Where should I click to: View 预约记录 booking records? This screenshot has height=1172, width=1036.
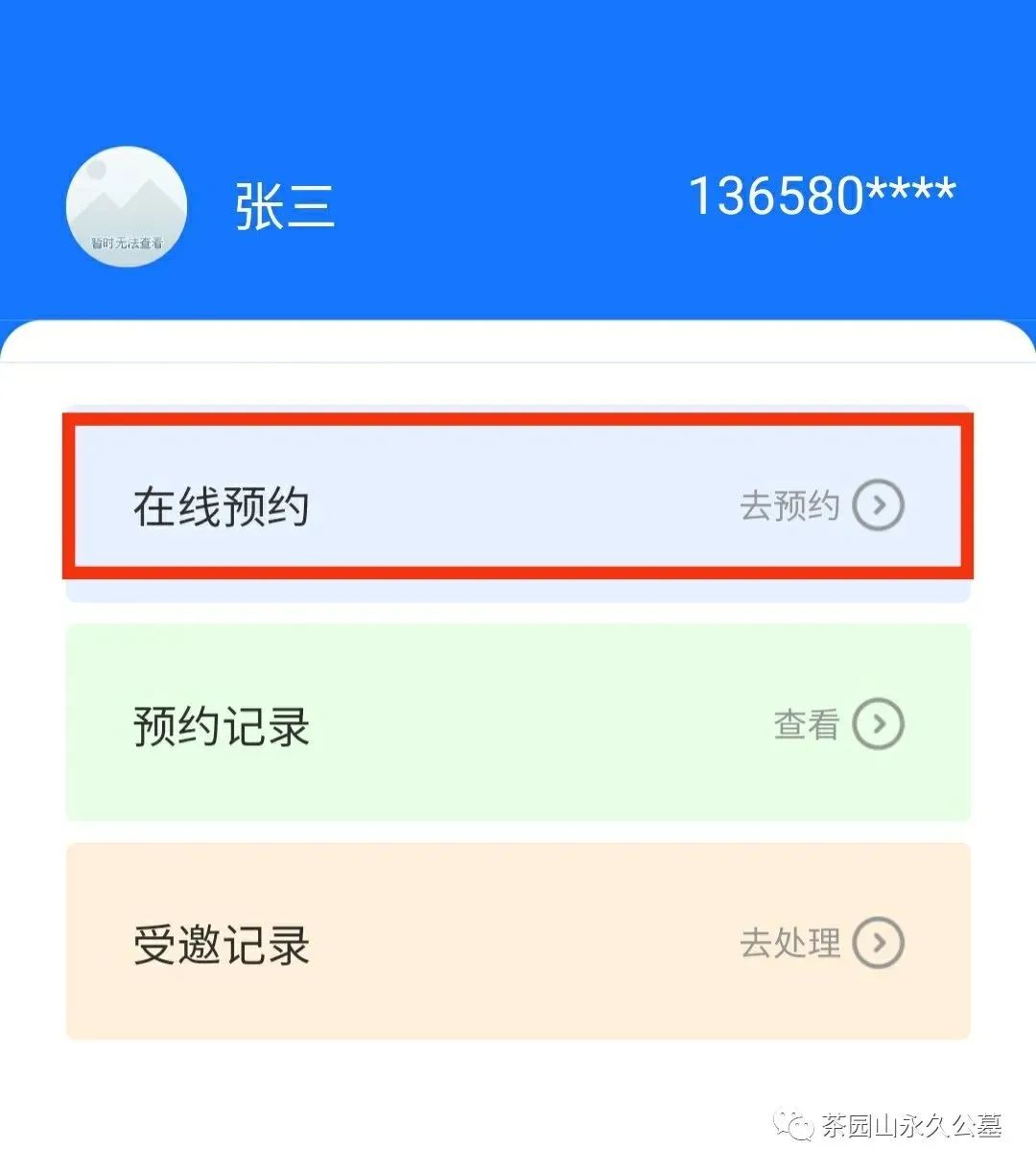pyautogui.click(x=518, y=724)
